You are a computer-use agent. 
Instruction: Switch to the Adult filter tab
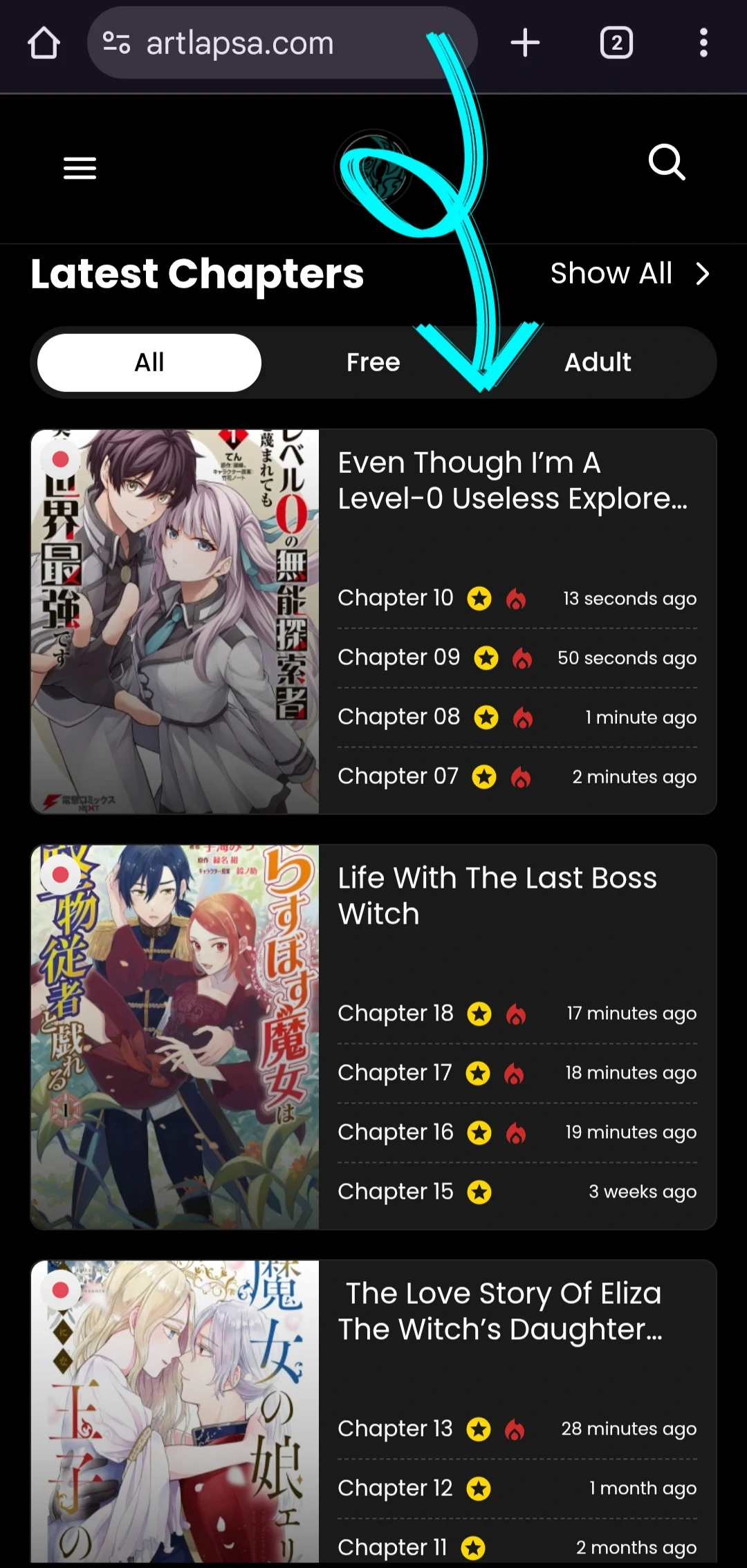[598, 362]
